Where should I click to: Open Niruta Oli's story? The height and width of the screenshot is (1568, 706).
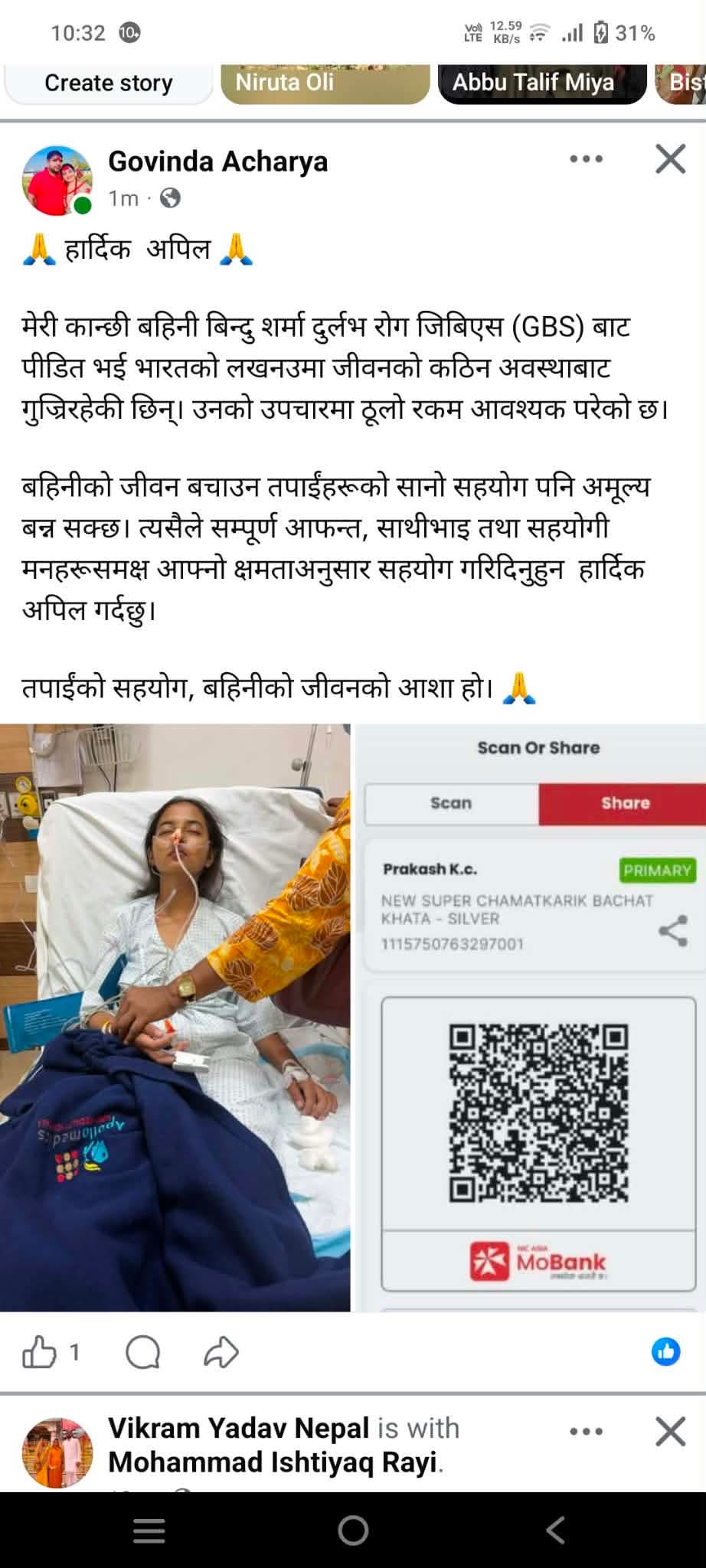[x=325, y=83]
